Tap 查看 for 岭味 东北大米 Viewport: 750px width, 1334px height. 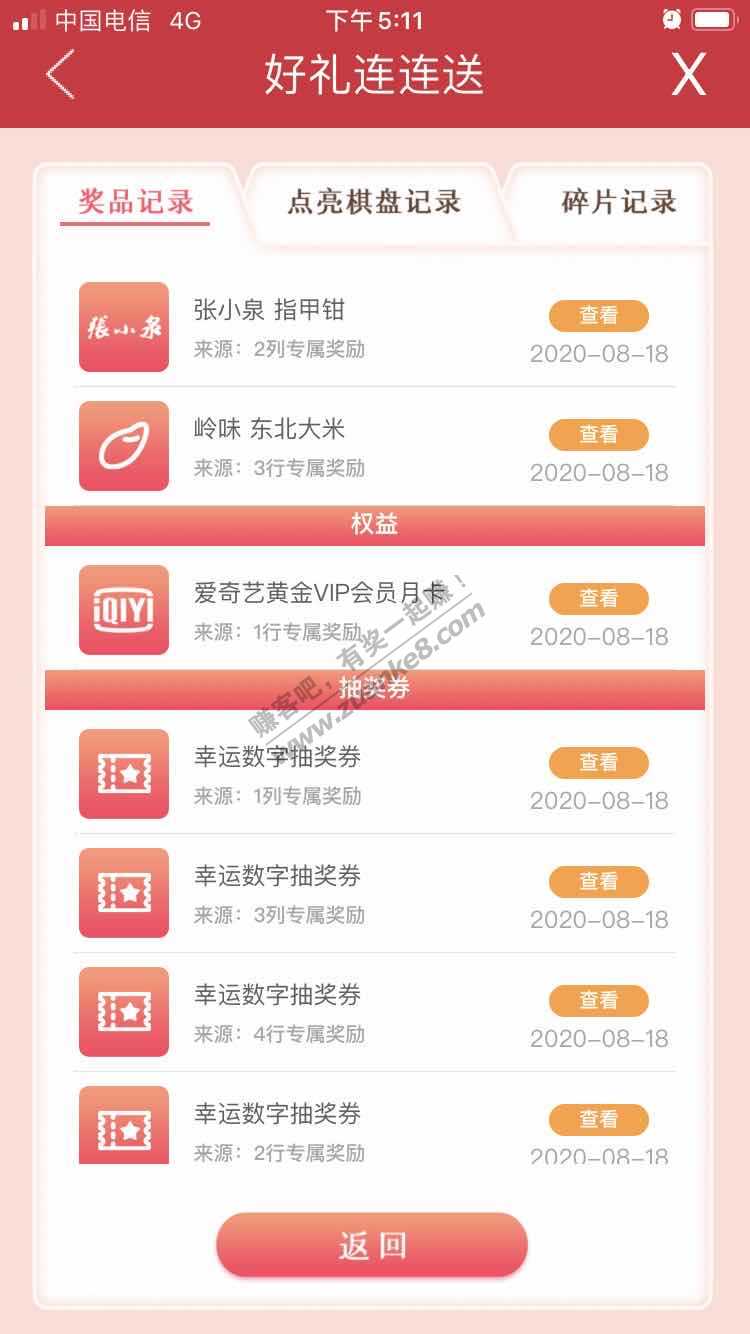pos(598,435)
